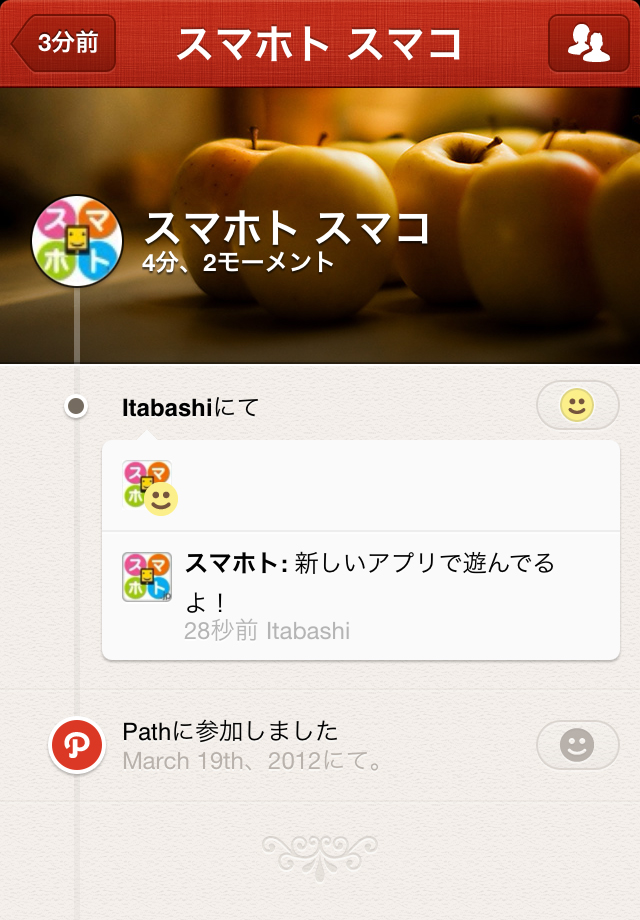Open the friends icon in header
Screen dimensions: 640x920
pos(588,44)
